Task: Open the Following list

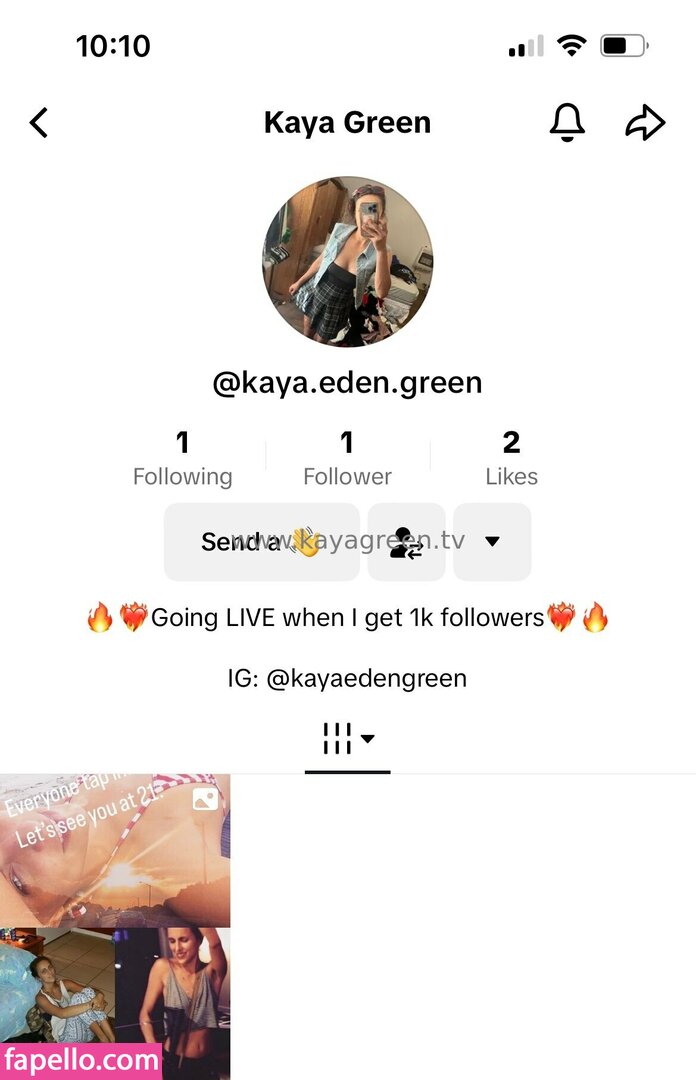Action: [182, 458]
